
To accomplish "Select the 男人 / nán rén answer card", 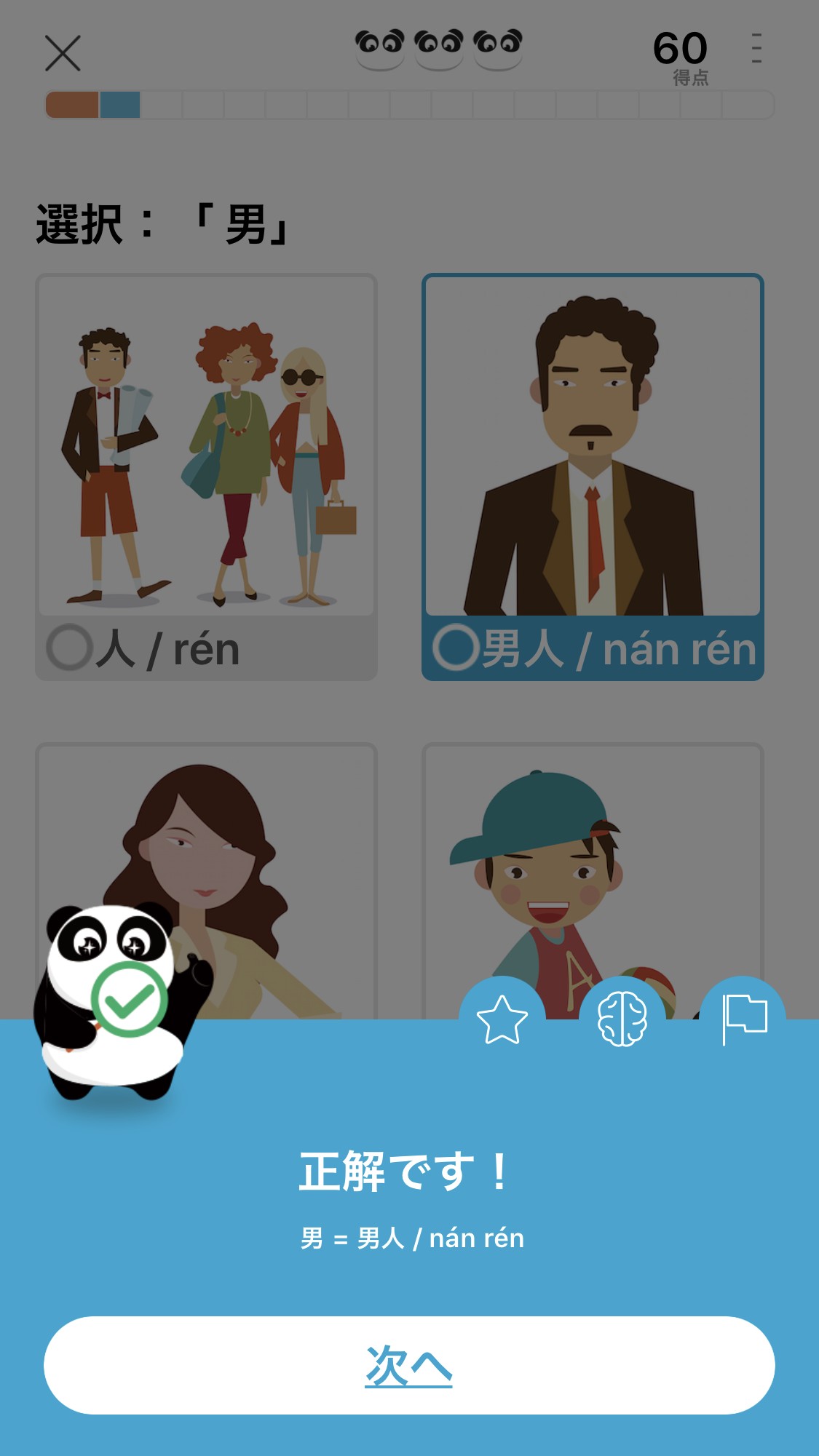I will [x=593, y=477].
